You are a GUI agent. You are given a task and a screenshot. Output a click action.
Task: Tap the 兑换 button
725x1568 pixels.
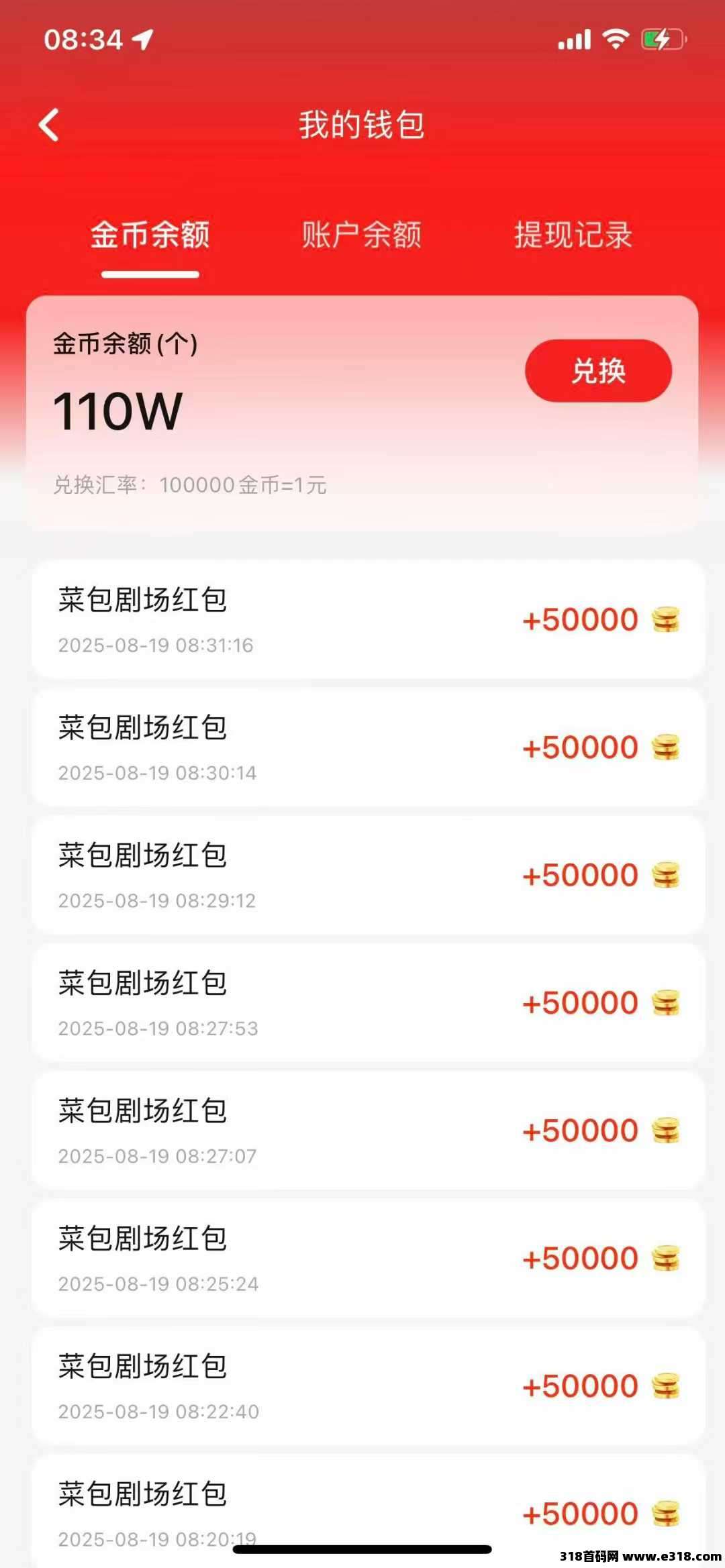click(598, 371)
